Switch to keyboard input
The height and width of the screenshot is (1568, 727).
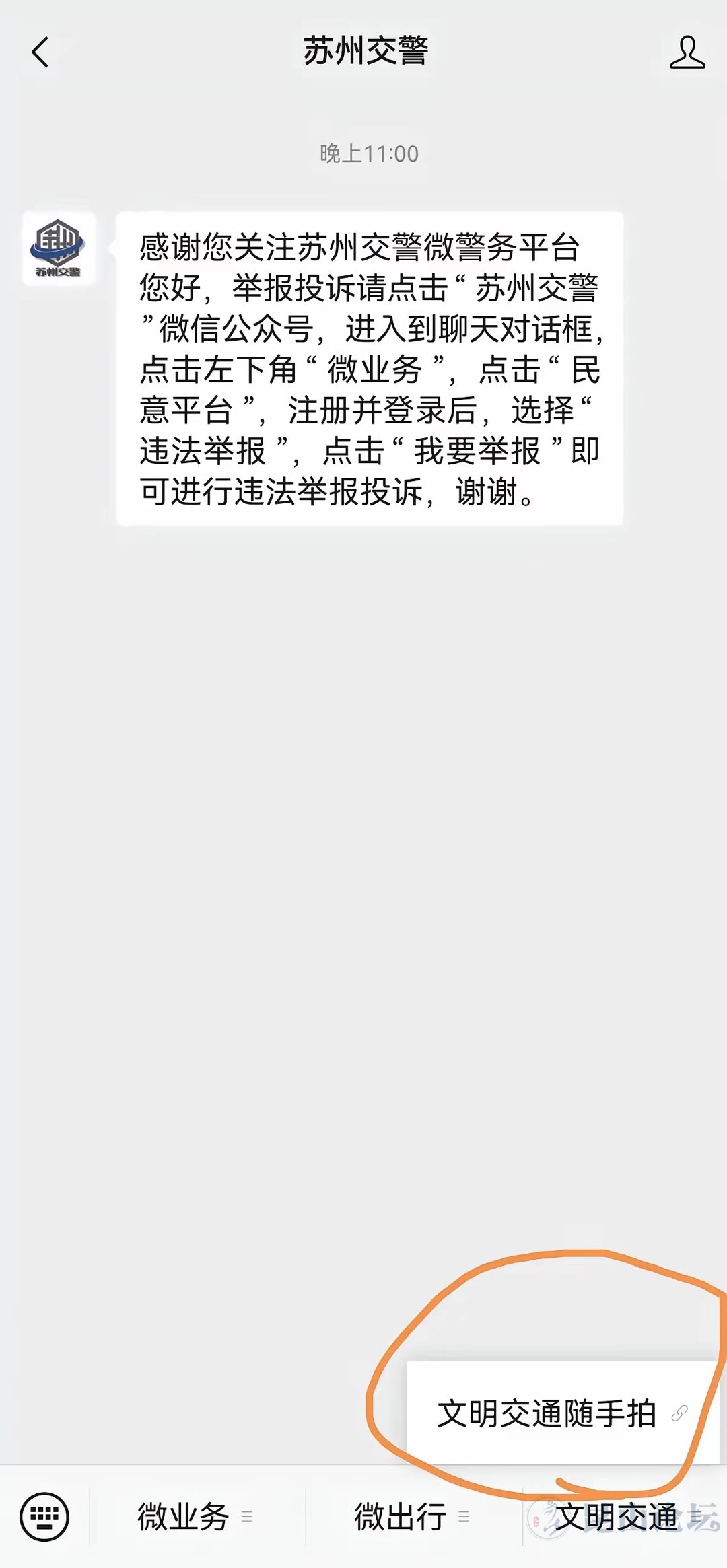click(44, 1516)
